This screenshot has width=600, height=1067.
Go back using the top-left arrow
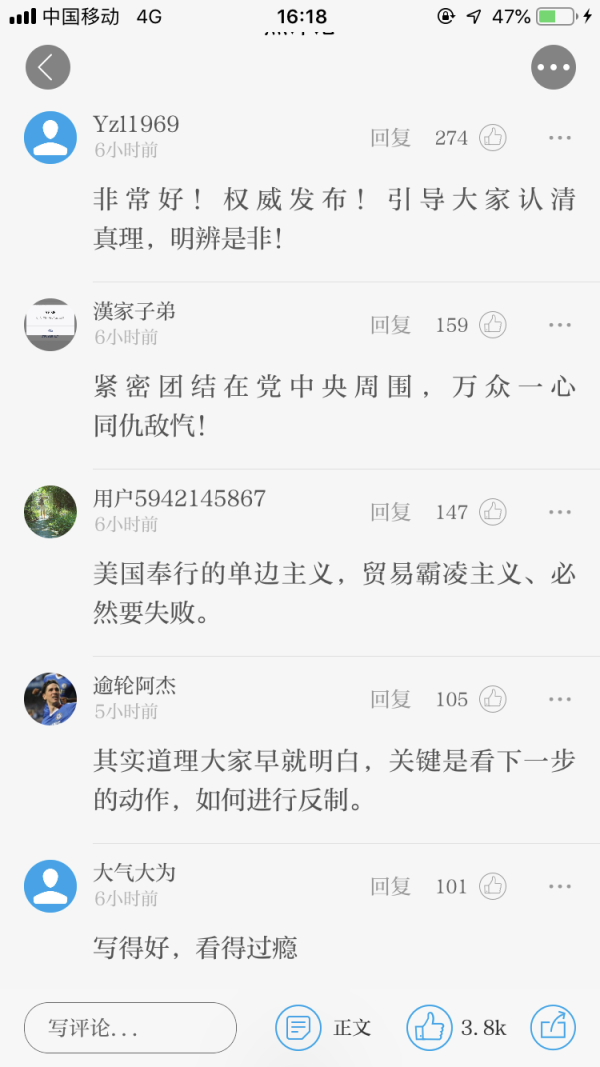coord(48,67)
